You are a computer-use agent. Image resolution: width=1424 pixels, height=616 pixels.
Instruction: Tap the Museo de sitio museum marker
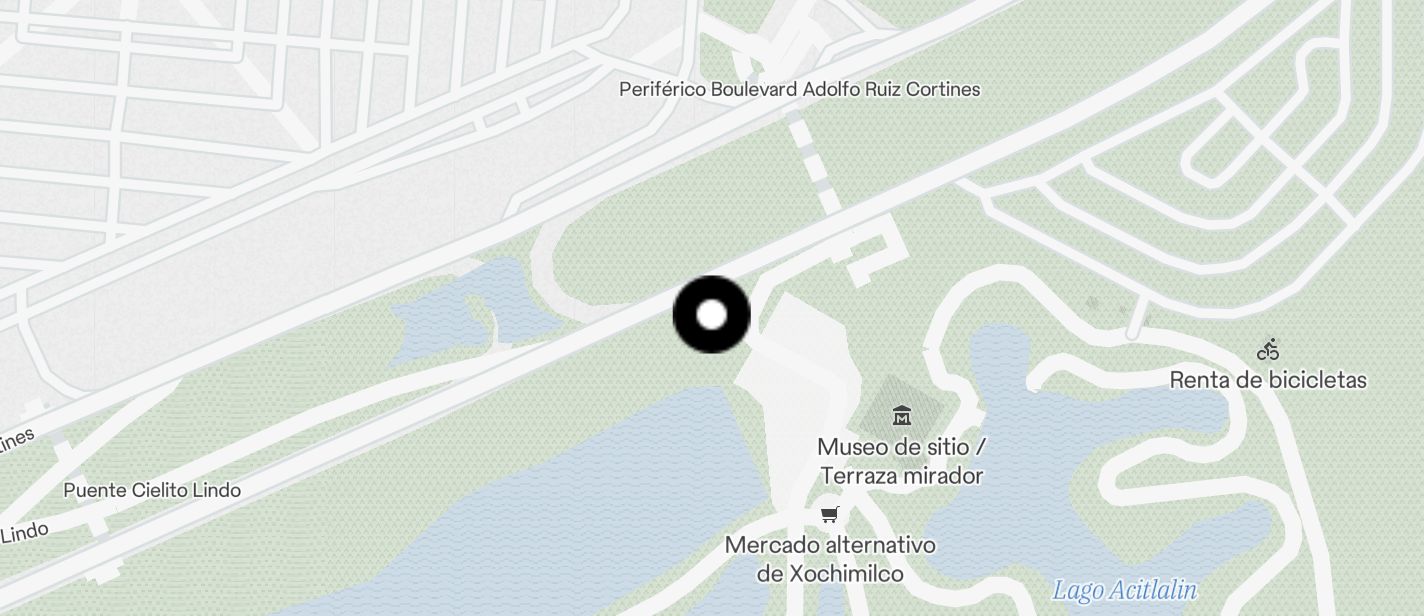(902, 415)
